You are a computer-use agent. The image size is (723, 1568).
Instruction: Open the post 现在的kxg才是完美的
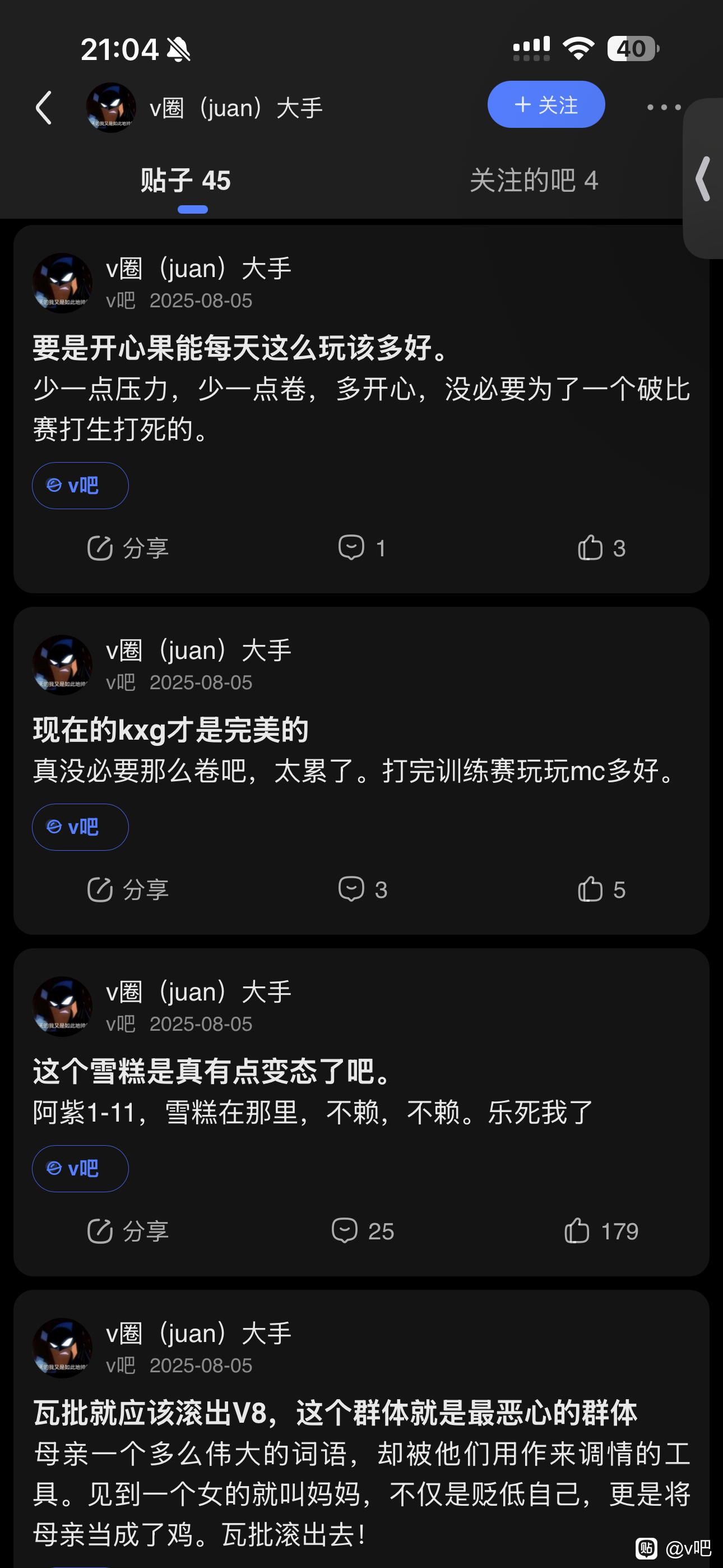[171, 730]
